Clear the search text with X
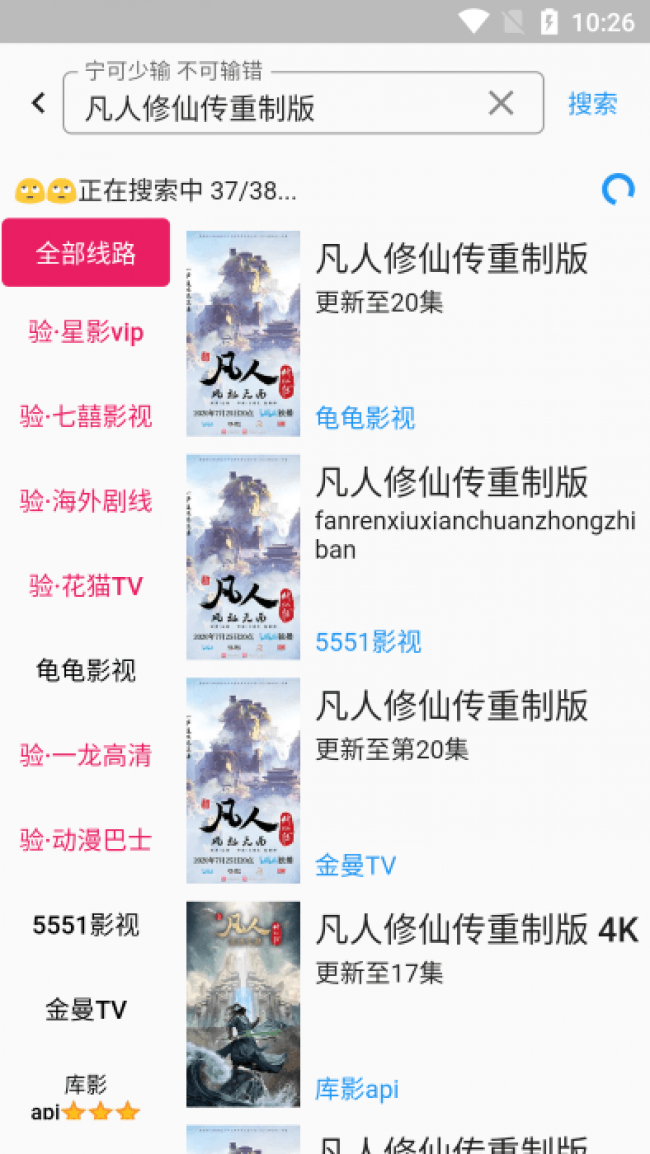Screen dimensions: 650x1154 [x=501, y=104]
